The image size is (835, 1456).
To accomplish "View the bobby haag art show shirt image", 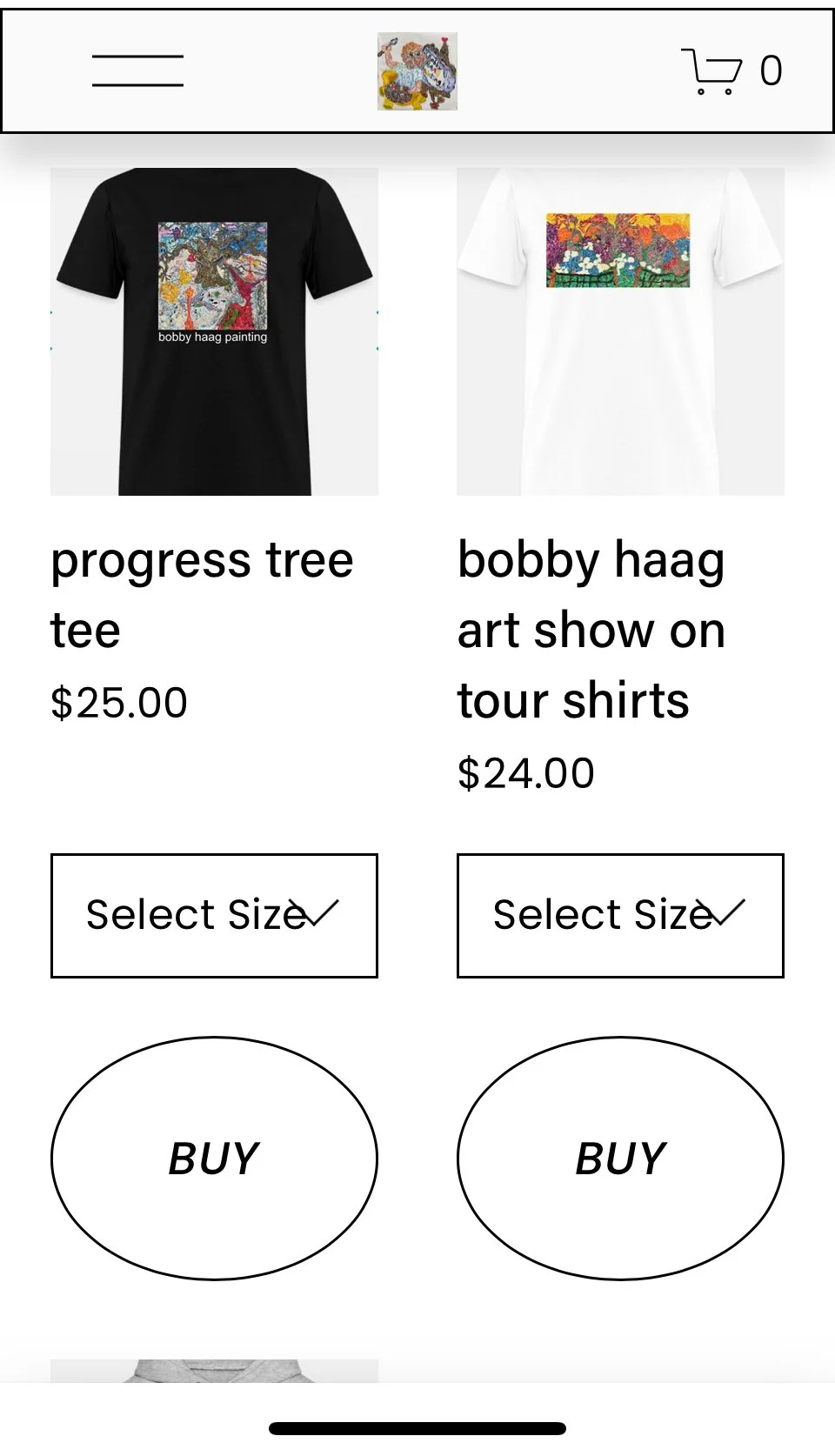I will 620,331.
